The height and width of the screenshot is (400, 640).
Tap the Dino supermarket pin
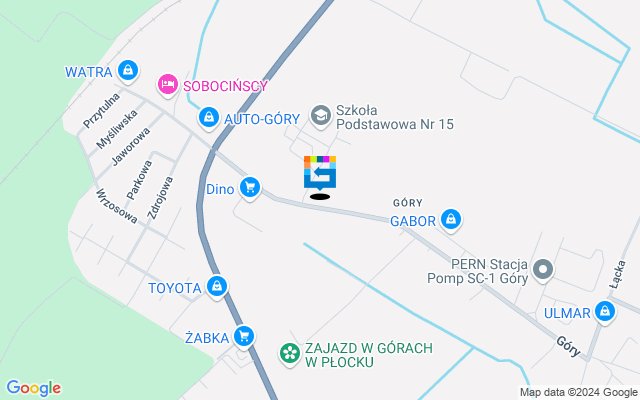(x=250, y=187)
